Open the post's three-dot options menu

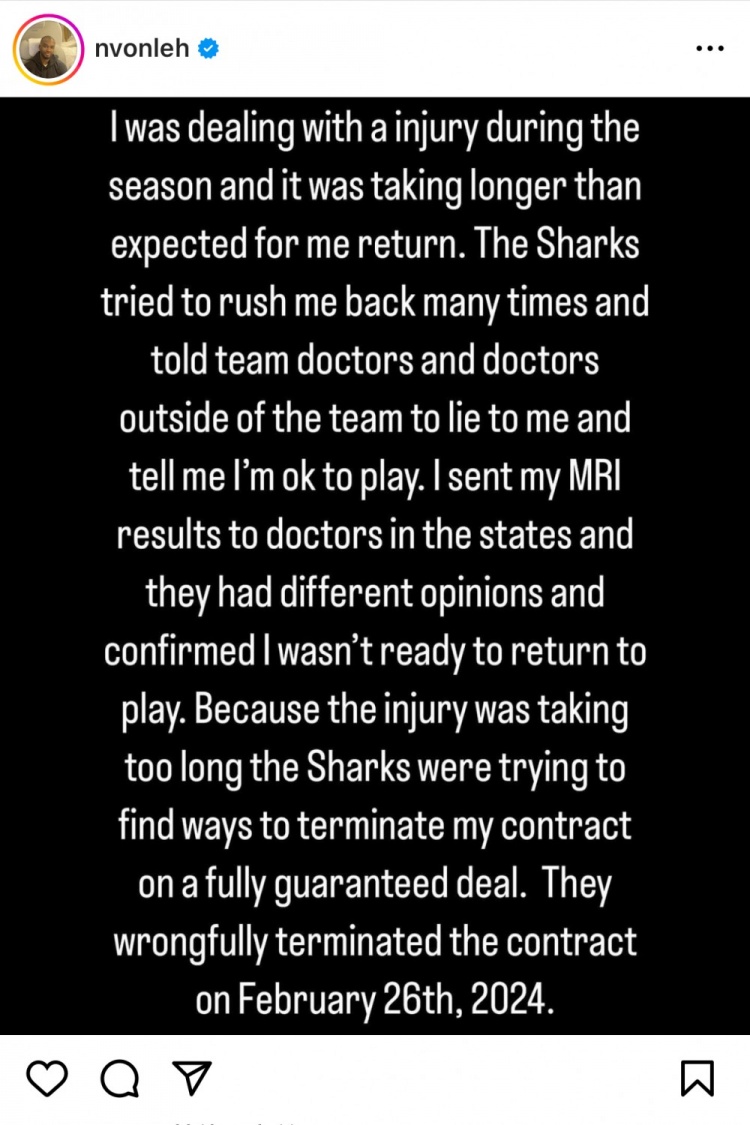click(708, 48)
